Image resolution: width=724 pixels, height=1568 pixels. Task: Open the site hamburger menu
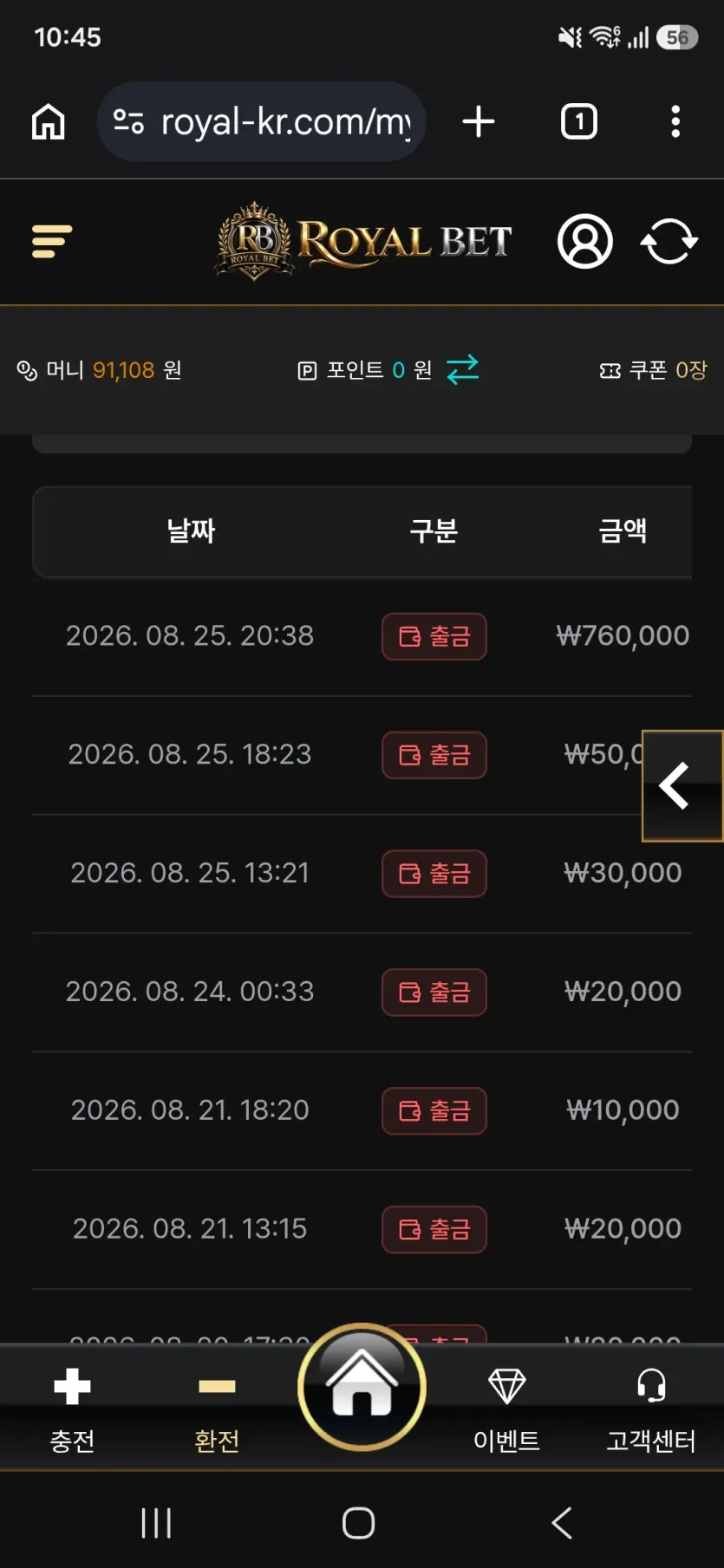point(52,241)
